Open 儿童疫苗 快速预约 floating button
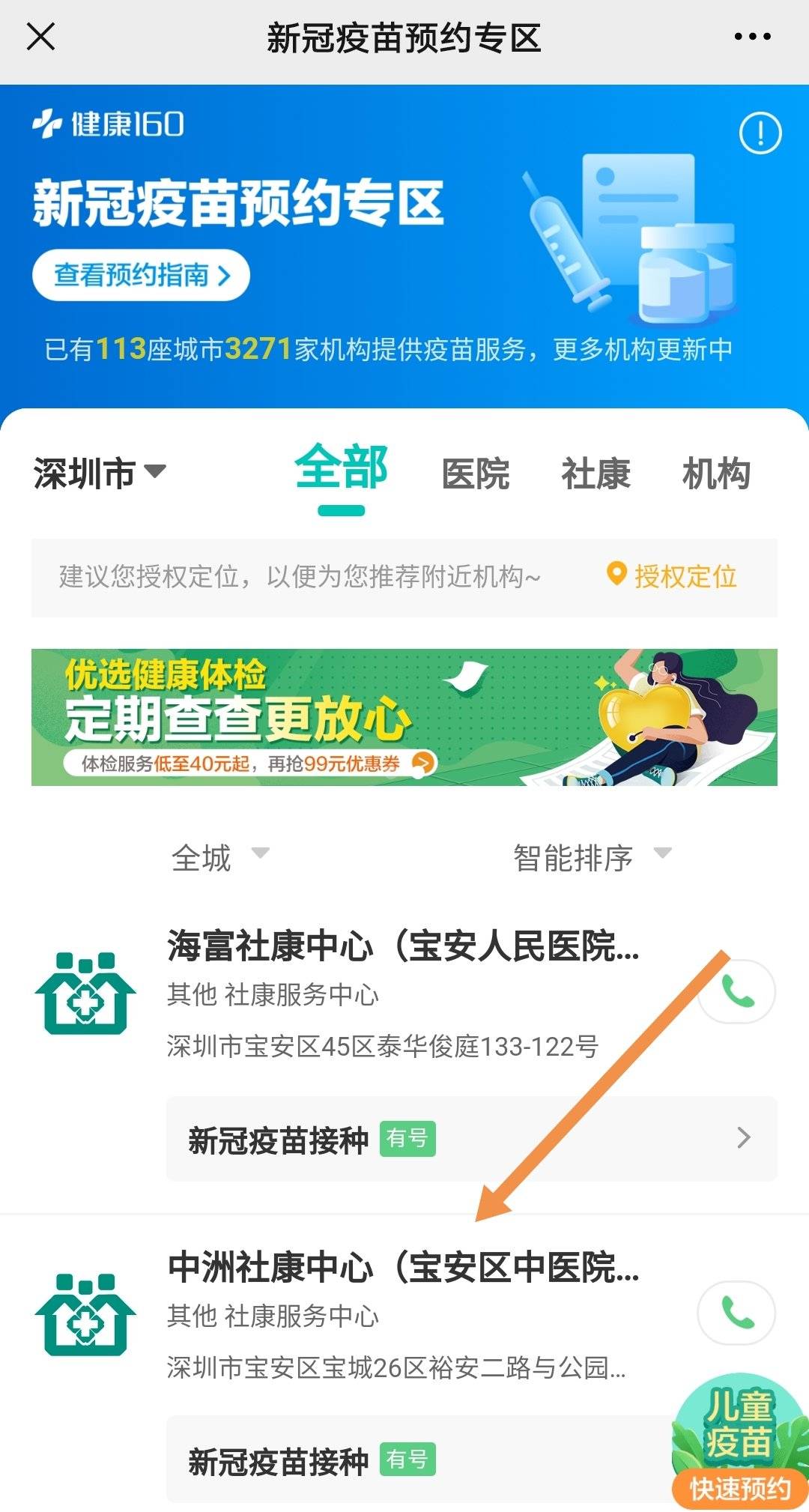The image size is (809, 1512). [739, 1442]
